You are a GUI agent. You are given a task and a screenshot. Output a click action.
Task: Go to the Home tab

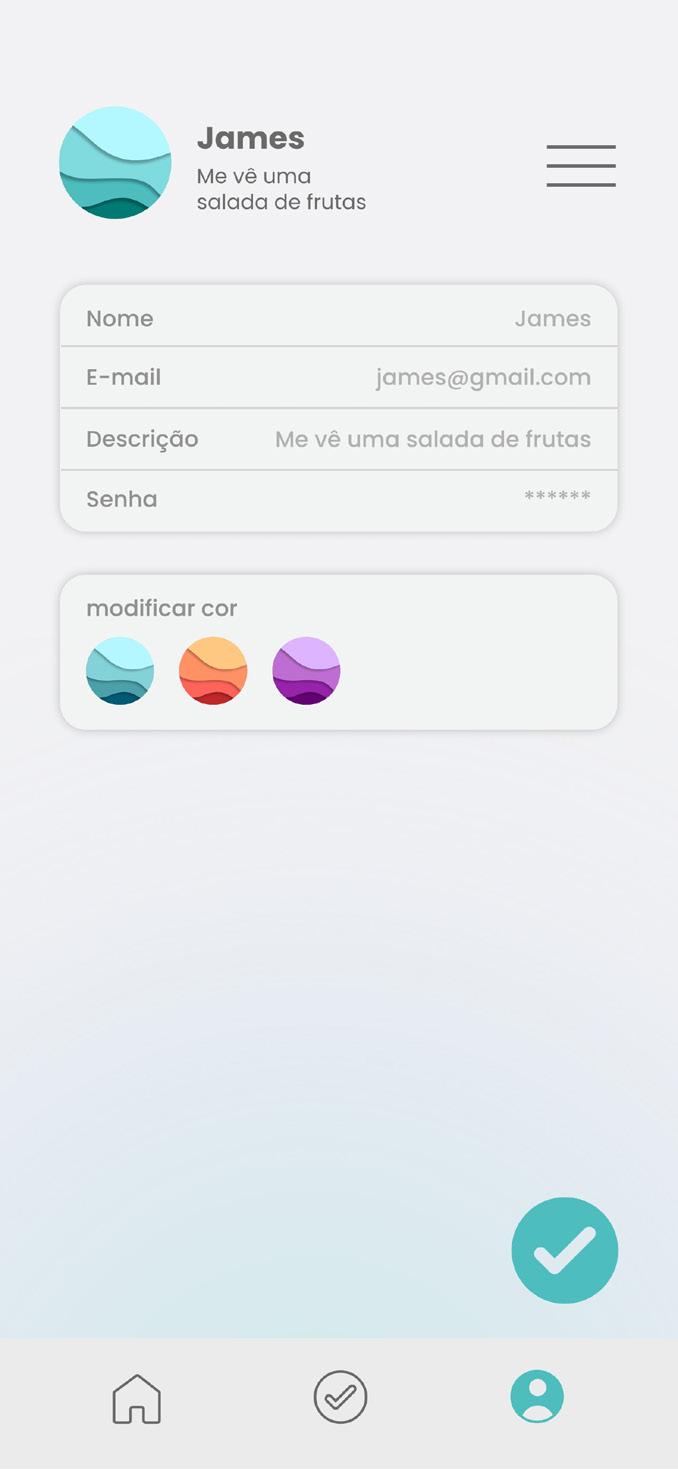[137, 1397]
